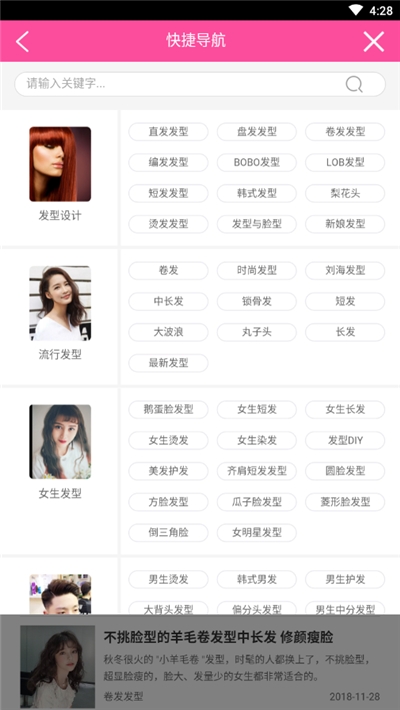Open the 发型设计 category
The width and height of the screenshot is (400, 710).
60,174
